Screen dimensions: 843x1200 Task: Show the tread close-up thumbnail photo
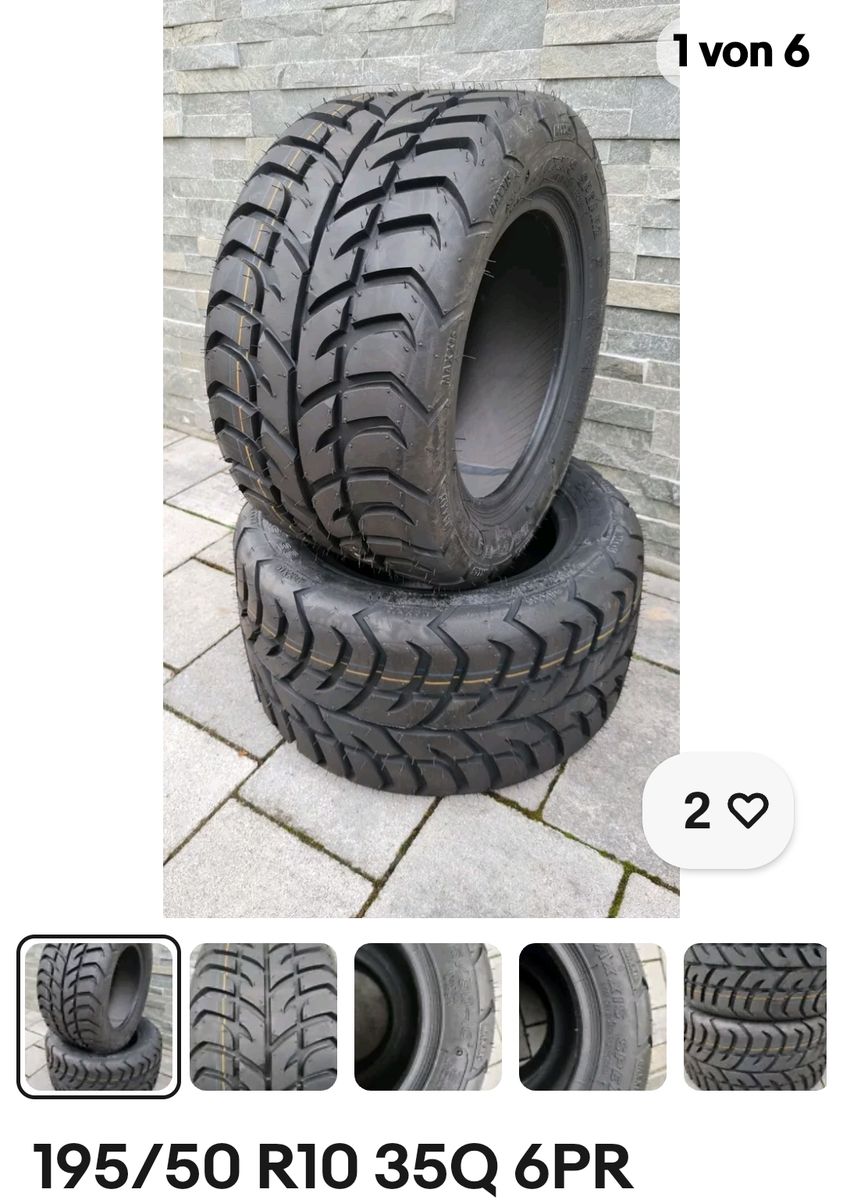point(263,1016)
